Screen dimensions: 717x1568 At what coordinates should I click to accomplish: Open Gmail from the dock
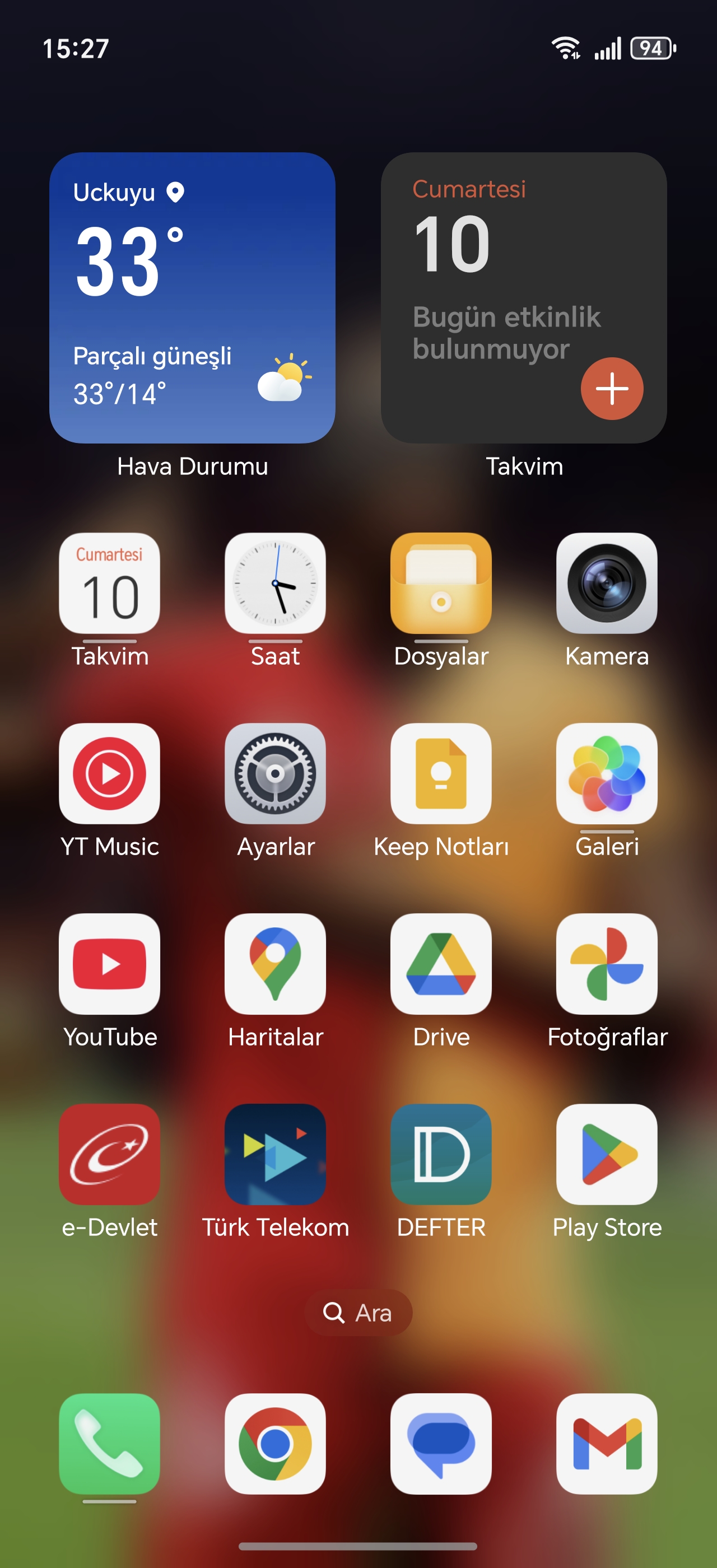607,1444
